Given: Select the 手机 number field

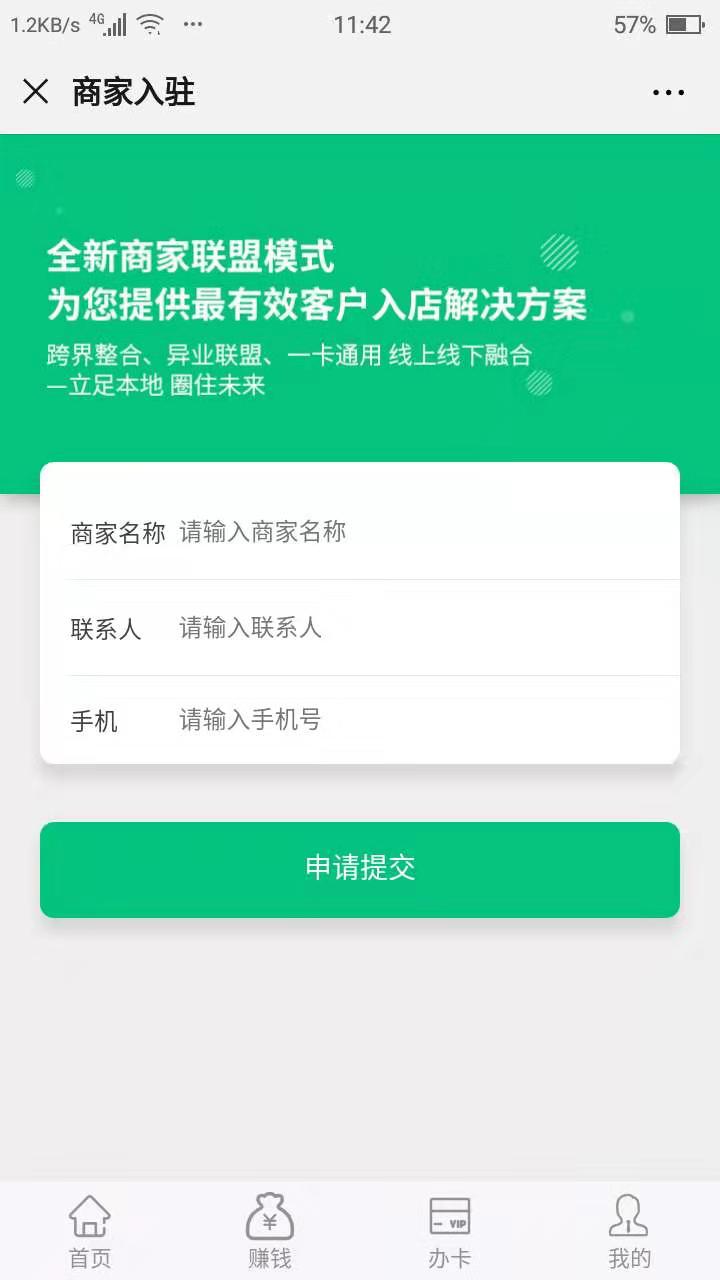Looking at the screenshot, I should coord(420,720).
